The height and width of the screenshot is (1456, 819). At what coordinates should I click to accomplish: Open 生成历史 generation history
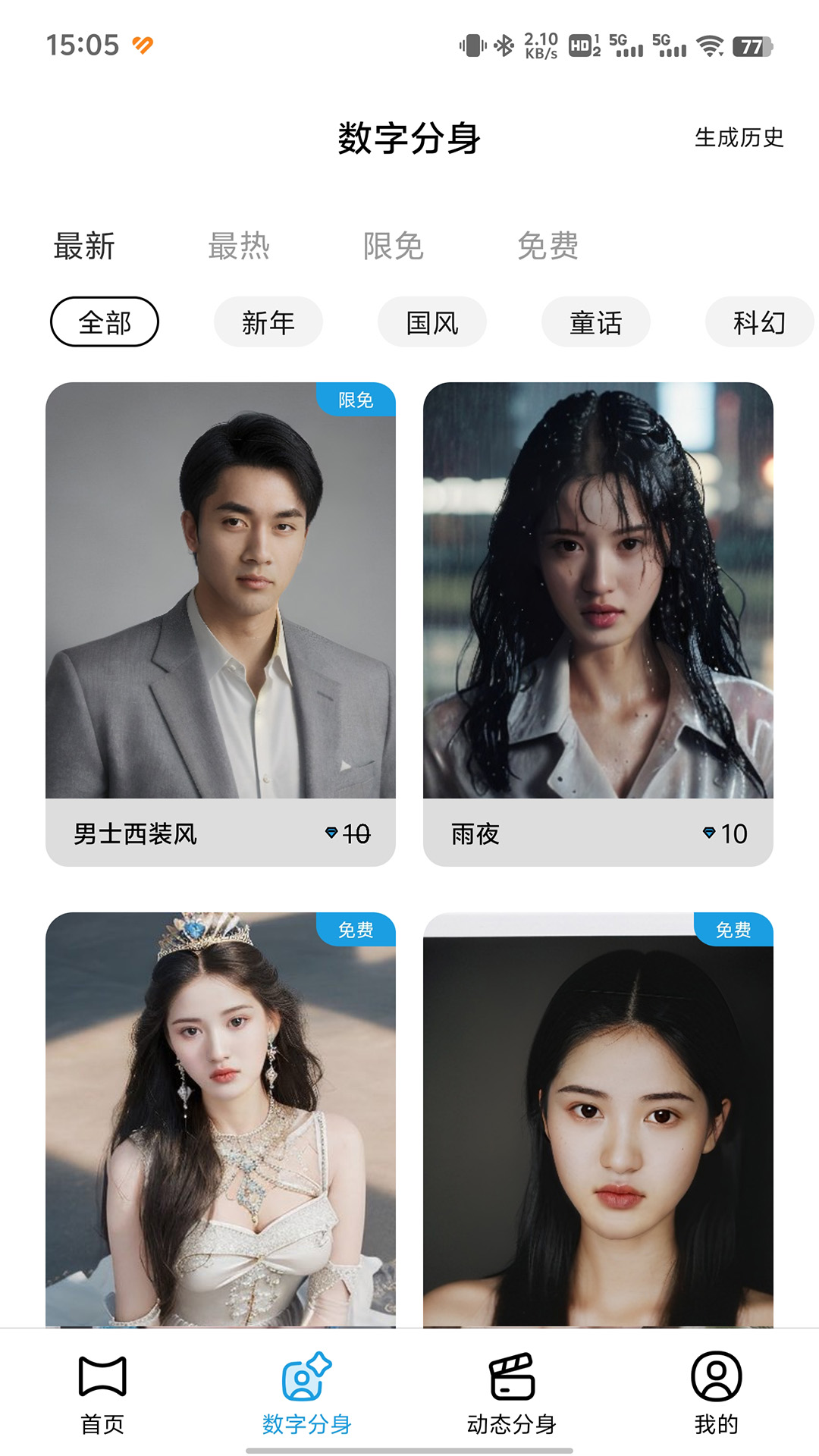[x=739, y=137]
